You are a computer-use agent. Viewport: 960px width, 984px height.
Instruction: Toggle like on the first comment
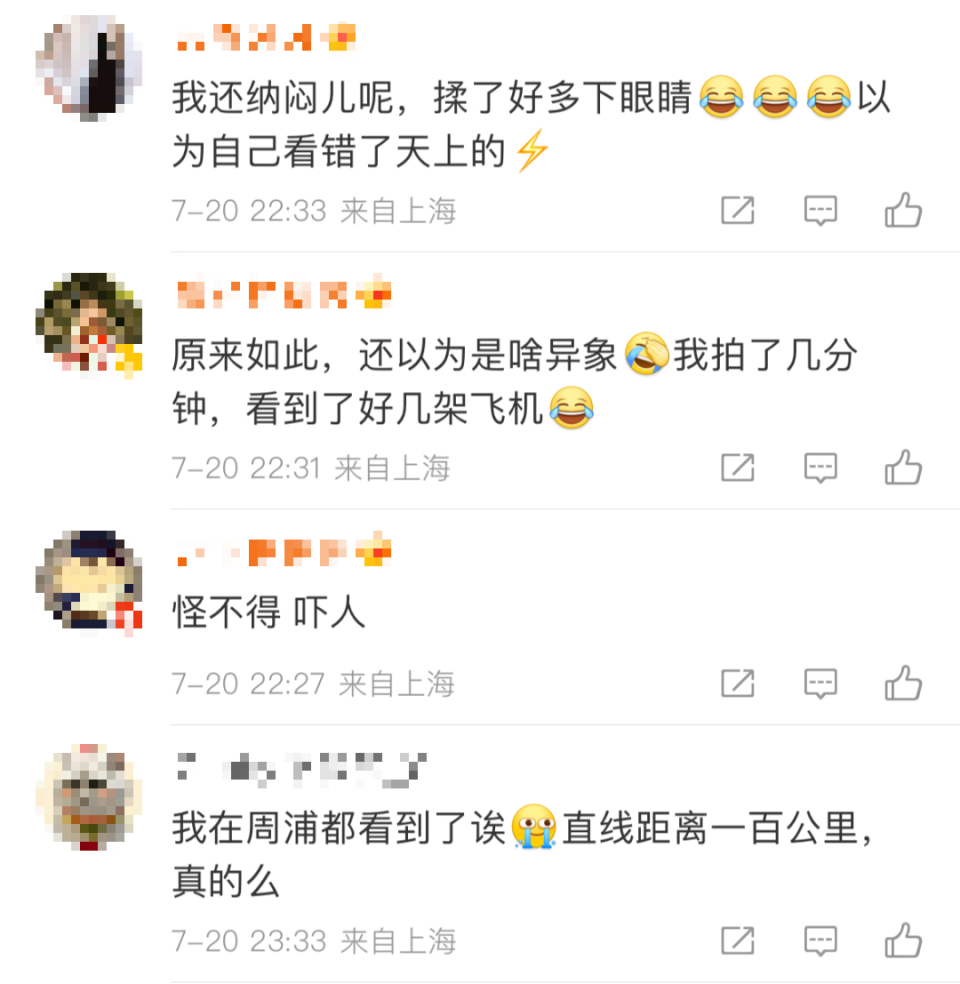(903, 211)
